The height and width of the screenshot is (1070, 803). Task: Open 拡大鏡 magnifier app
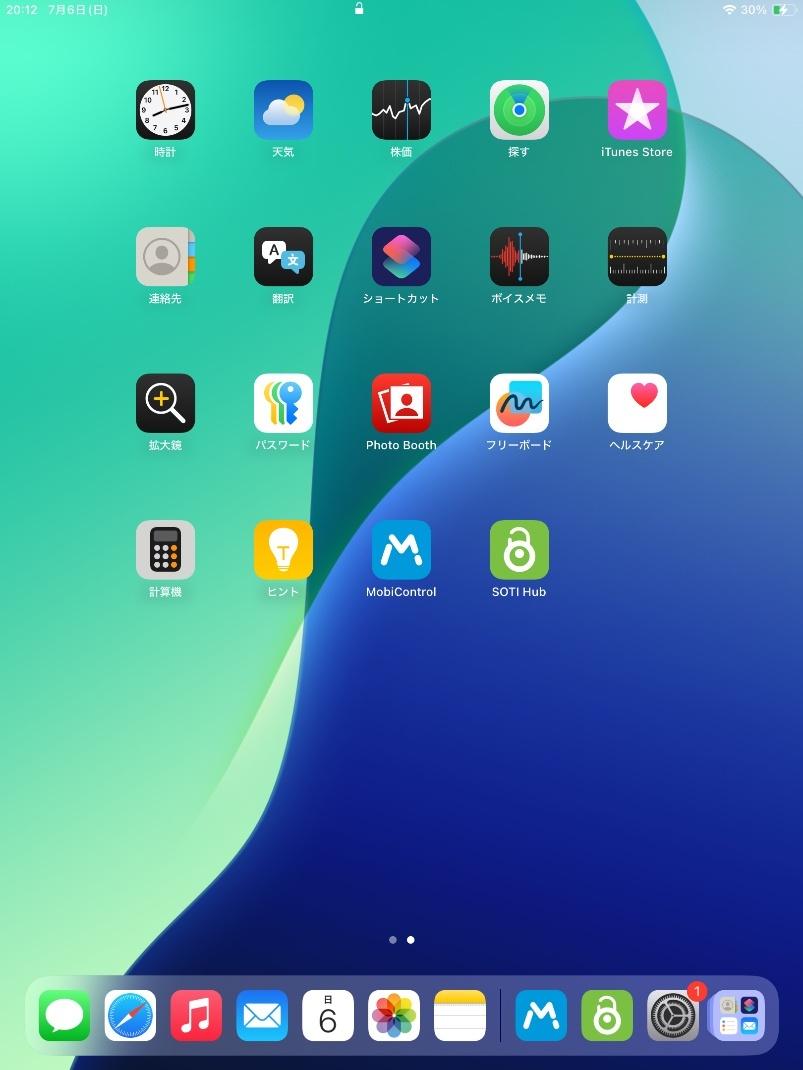point(165,403)
